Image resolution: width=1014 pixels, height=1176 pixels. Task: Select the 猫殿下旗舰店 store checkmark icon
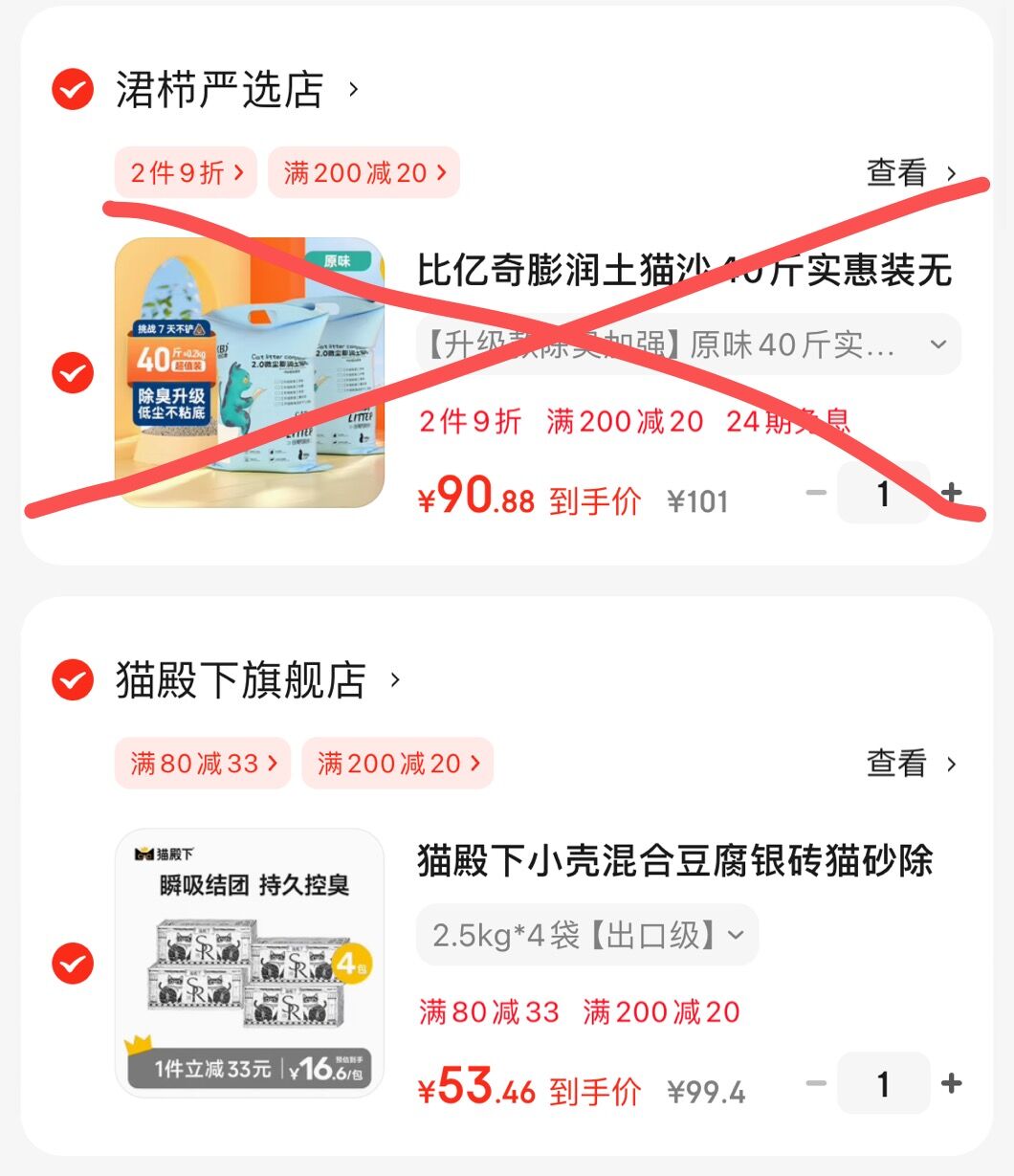(x=71, y=679)
